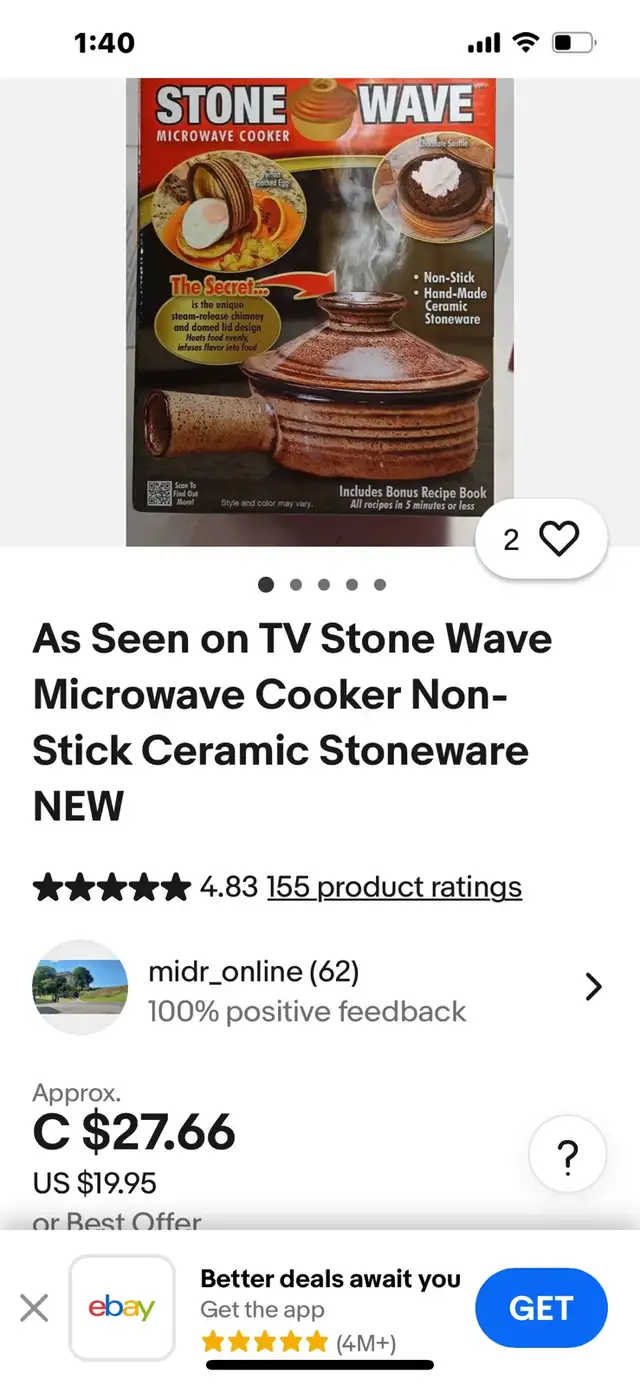Tap GET to download the eBay app
The width and height of the screenshot is (640, 1386).
[x=541, y=1308]
